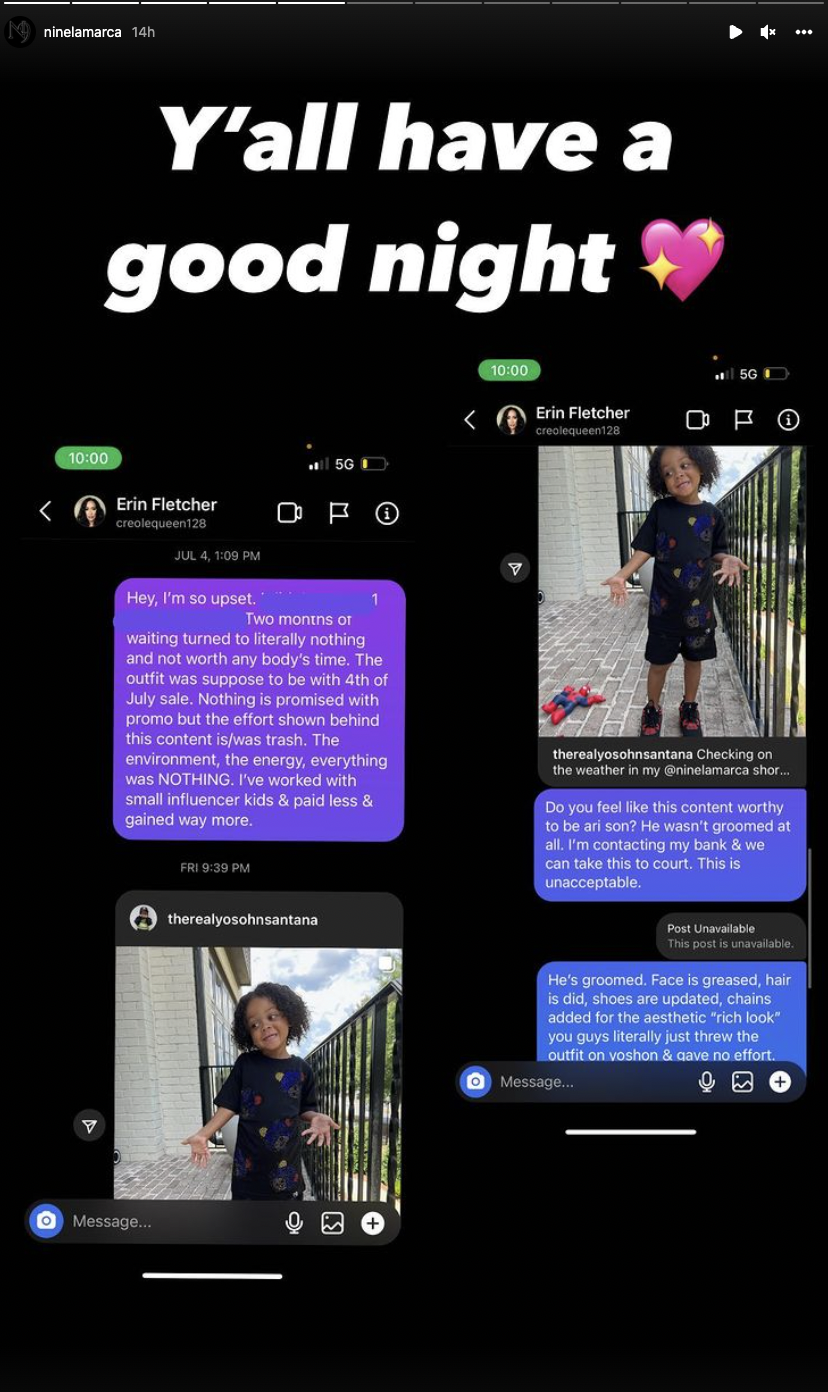This screenshot has width=828, height=1392.
Task: Unmute the story audio
Action: pyautogui.click(x=768, y=32)
